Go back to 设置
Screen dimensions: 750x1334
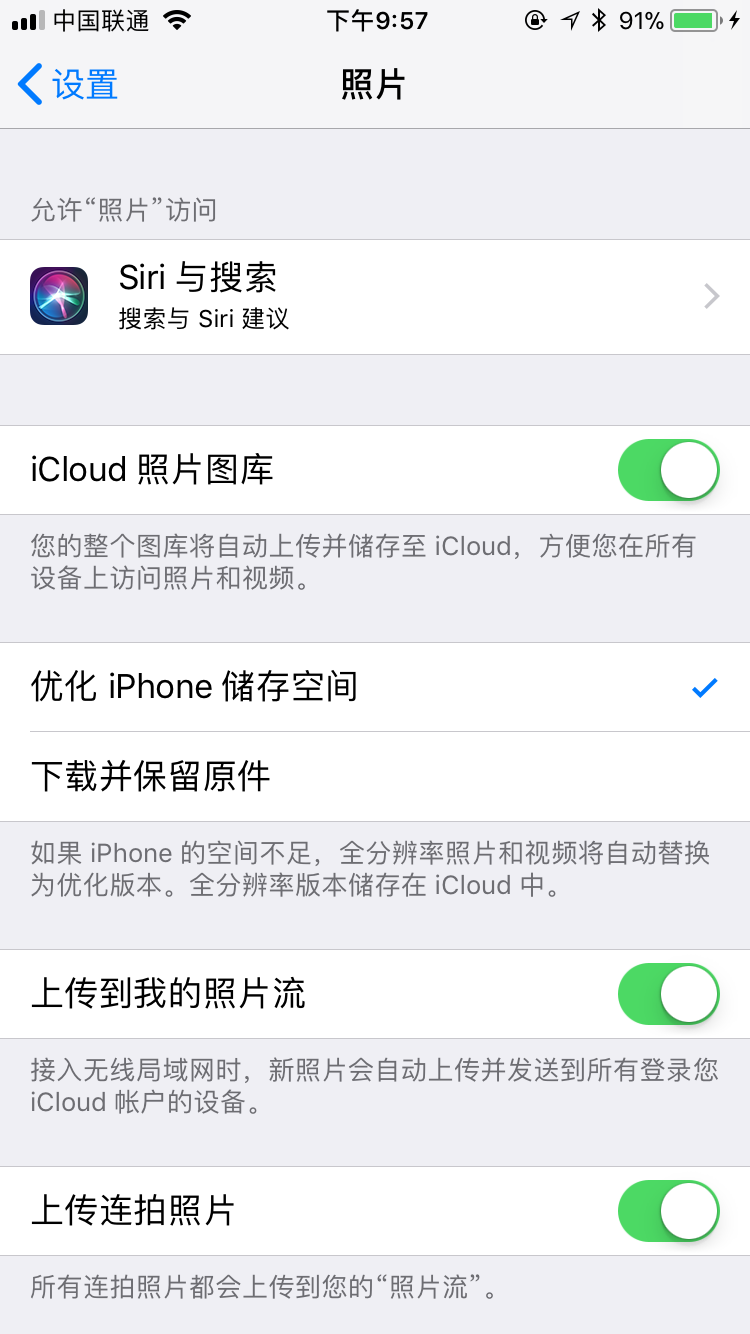point(68,85)
